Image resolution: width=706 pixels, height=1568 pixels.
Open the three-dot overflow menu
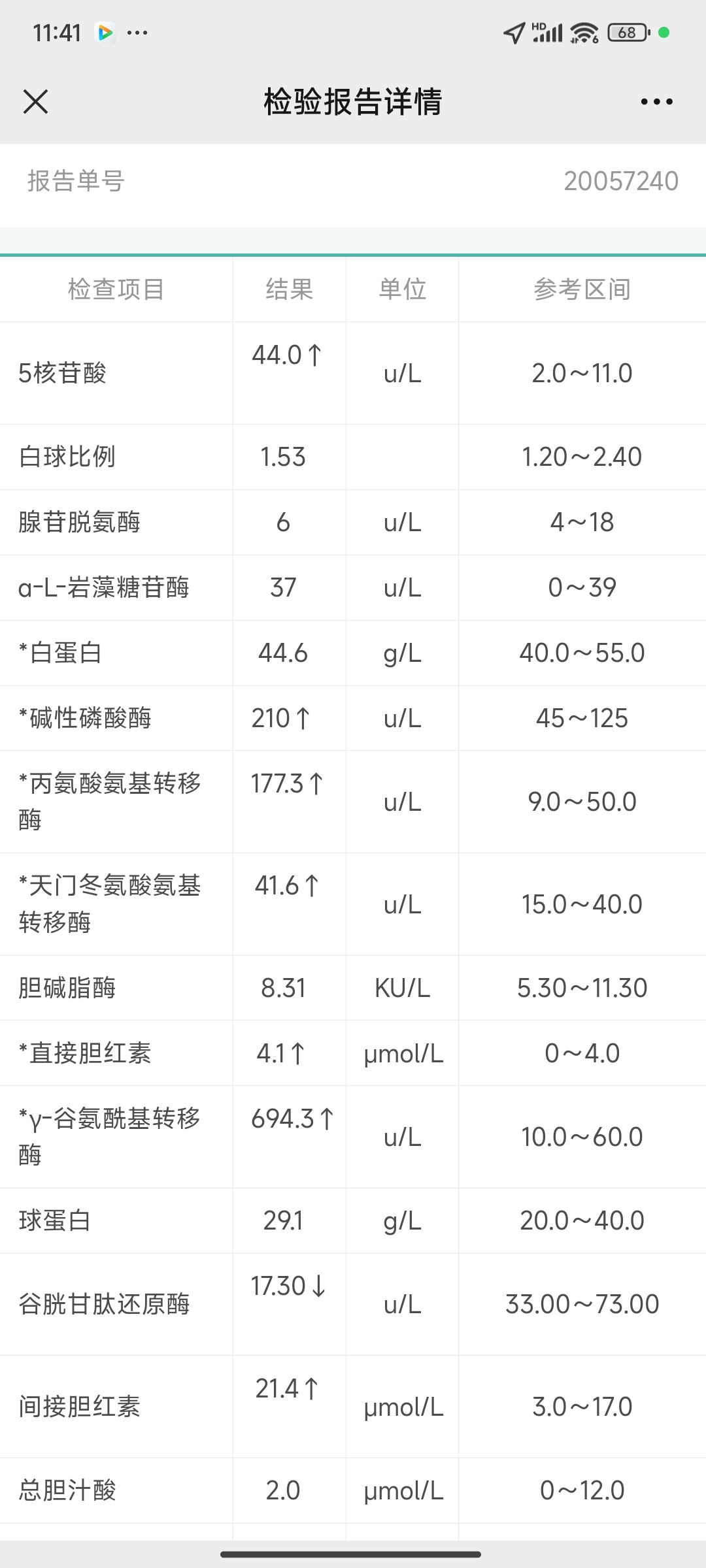[x=656, y=102]
